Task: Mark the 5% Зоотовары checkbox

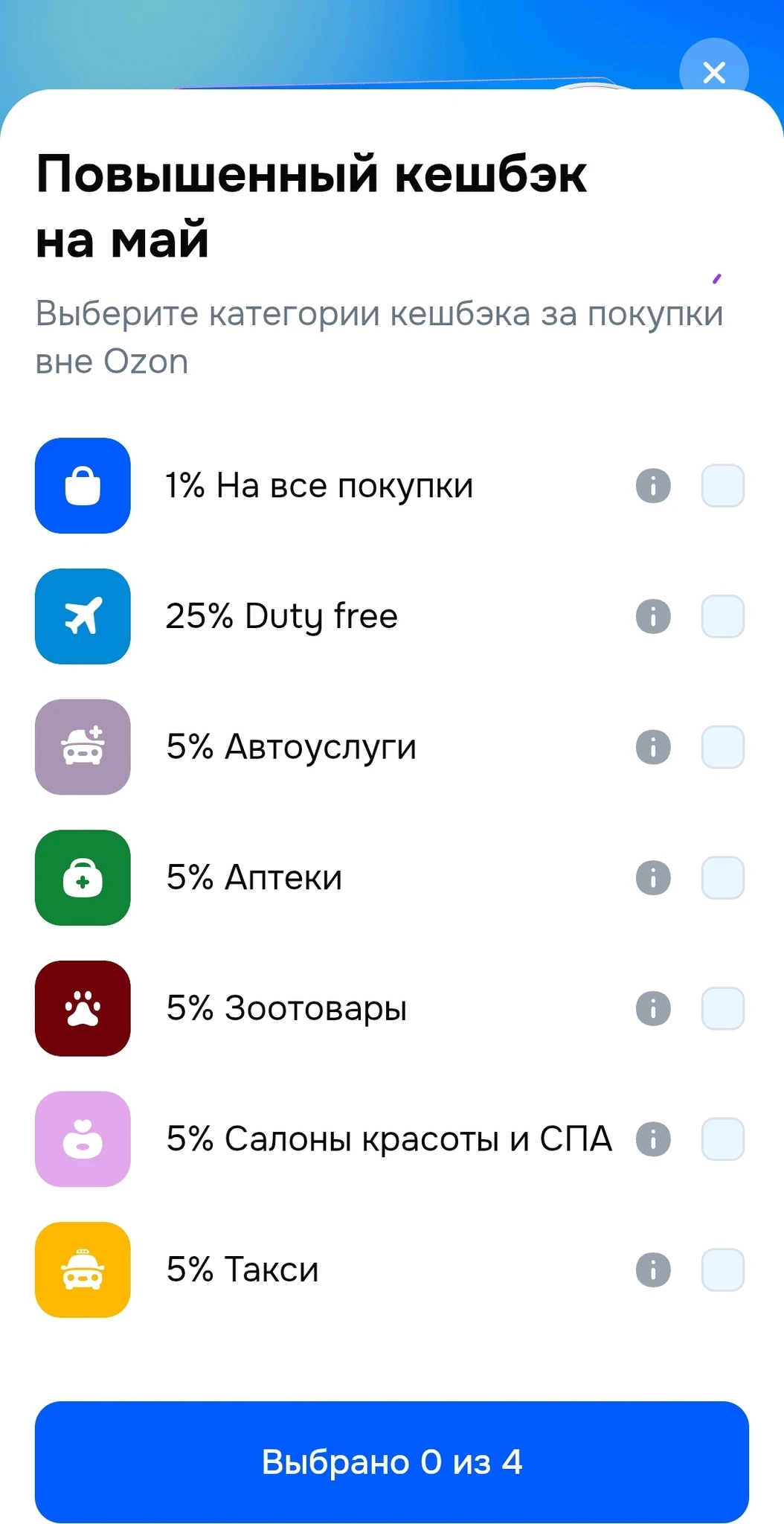Action: coord(722,1008)
